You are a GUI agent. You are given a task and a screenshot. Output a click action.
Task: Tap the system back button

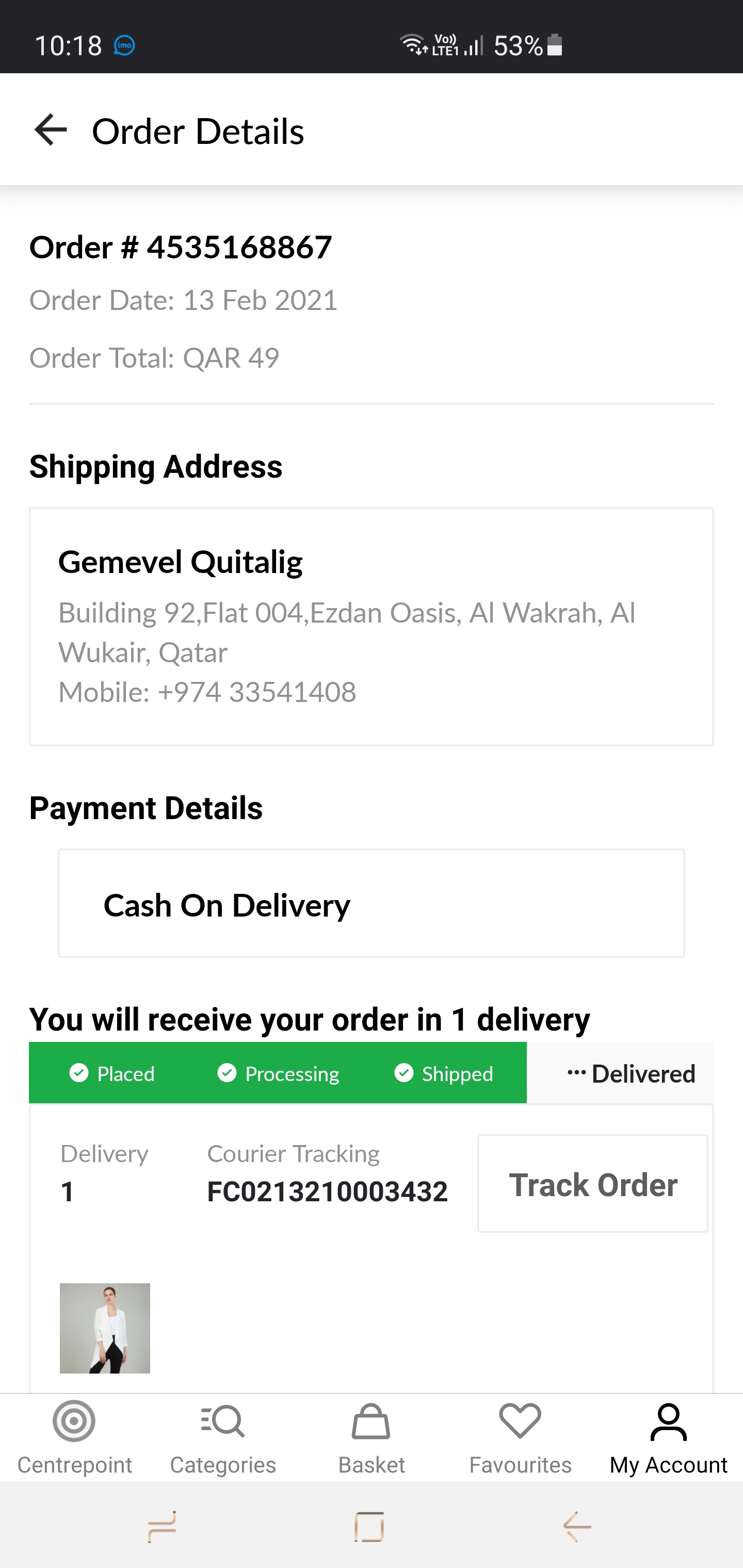pos(577,1527)
